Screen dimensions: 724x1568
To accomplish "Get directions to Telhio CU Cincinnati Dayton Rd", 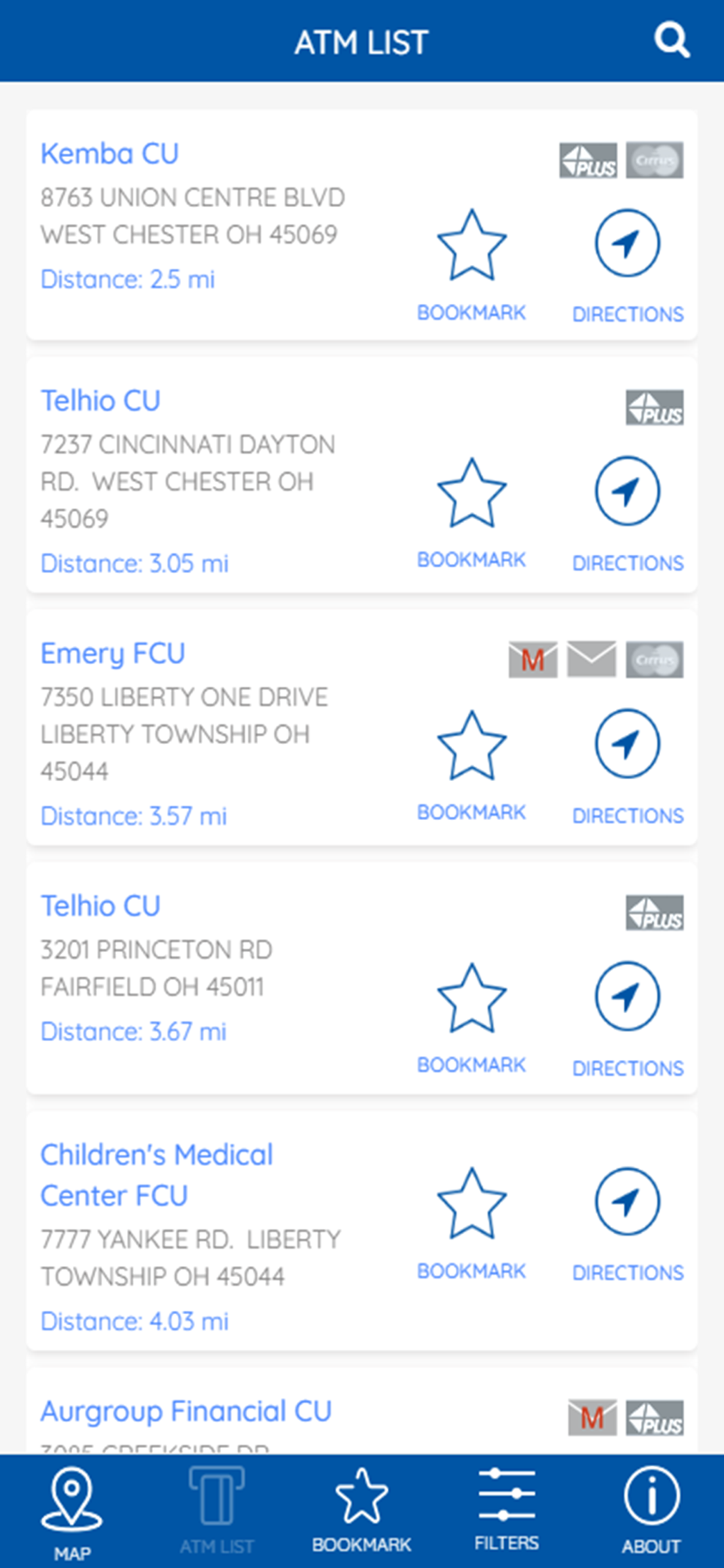I will 628,510.
